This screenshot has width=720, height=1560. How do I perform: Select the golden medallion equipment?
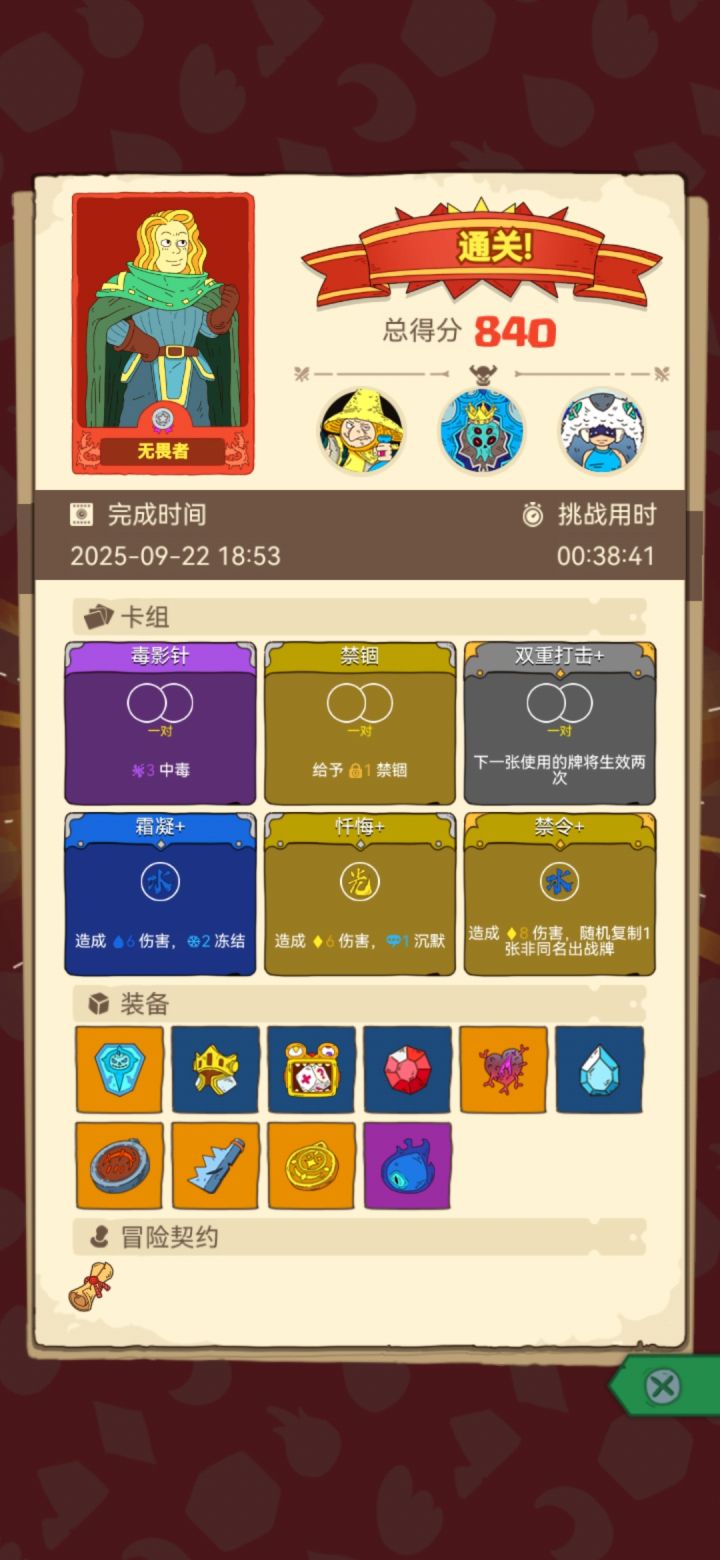(311, 1165)
